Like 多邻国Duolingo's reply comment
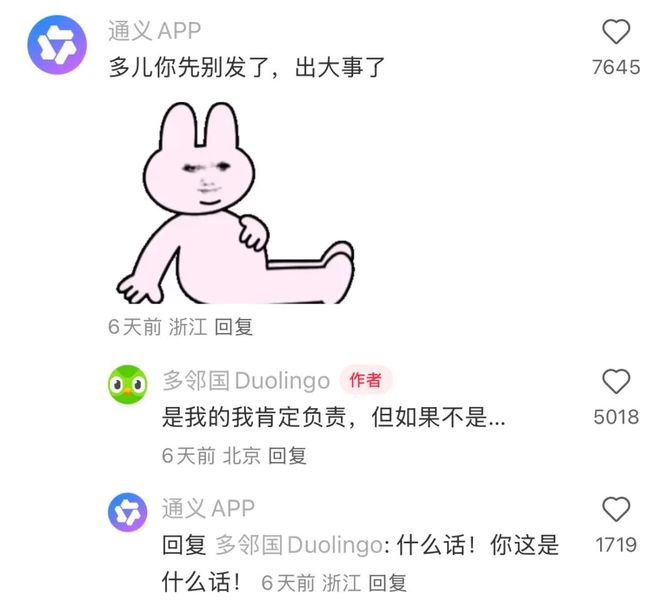This screenshot has width=660, height=601. tap(616, 381)
